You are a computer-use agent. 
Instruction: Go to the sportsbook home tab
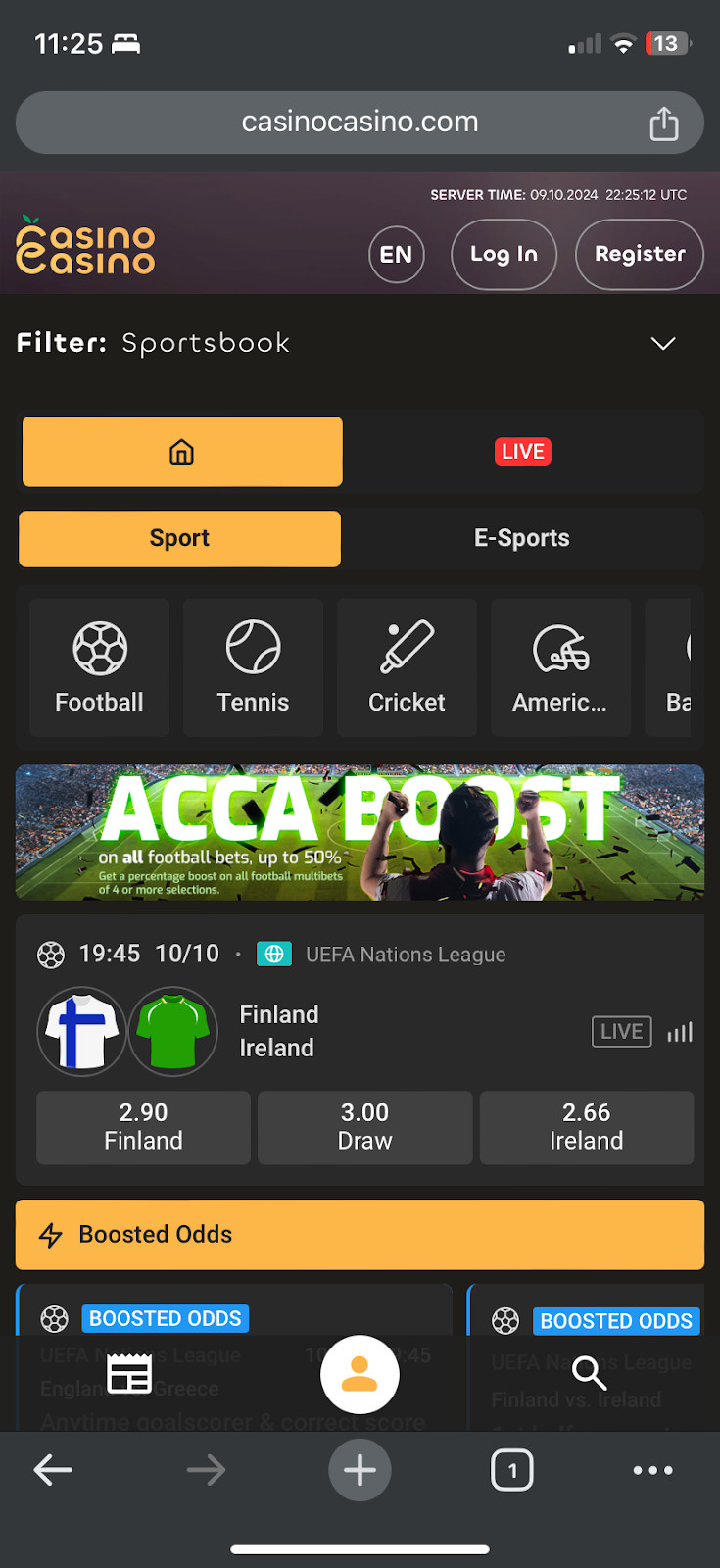point(182,452)
